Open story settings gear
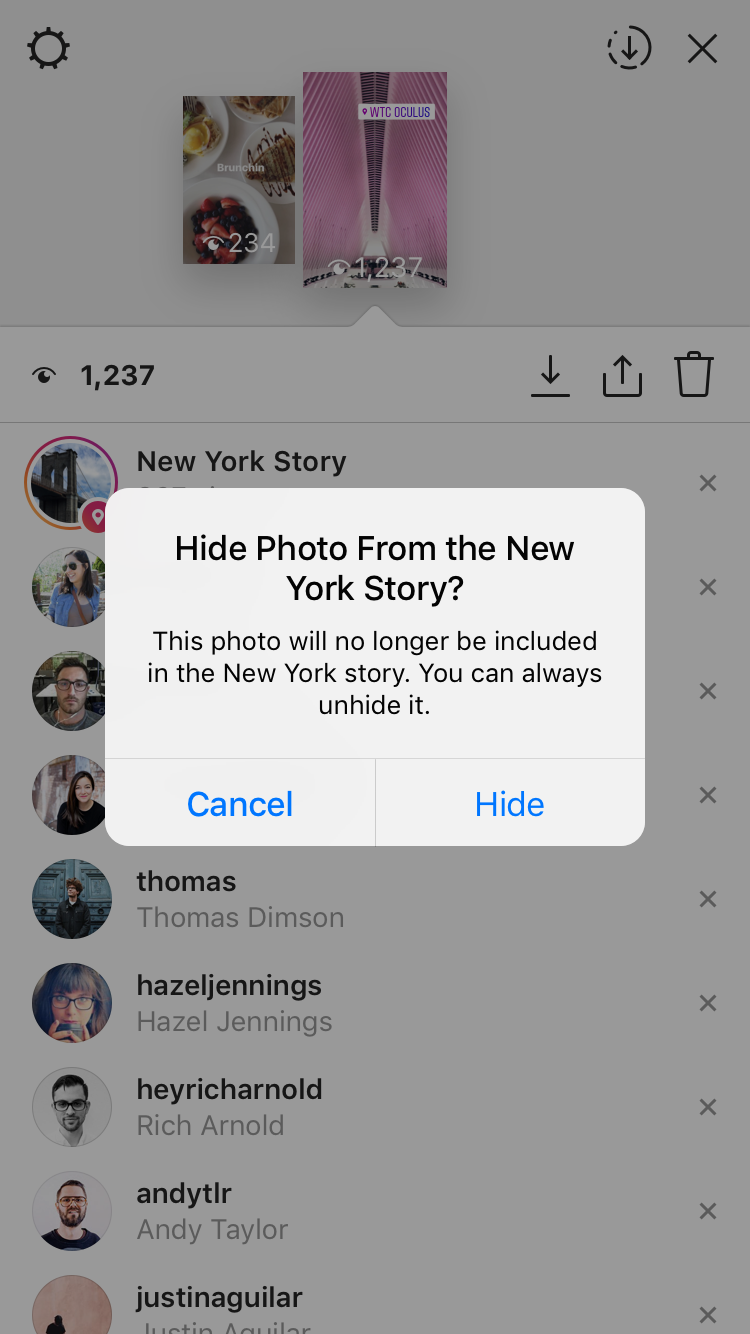Screen dimensions: 750x1334 [48, 49]
